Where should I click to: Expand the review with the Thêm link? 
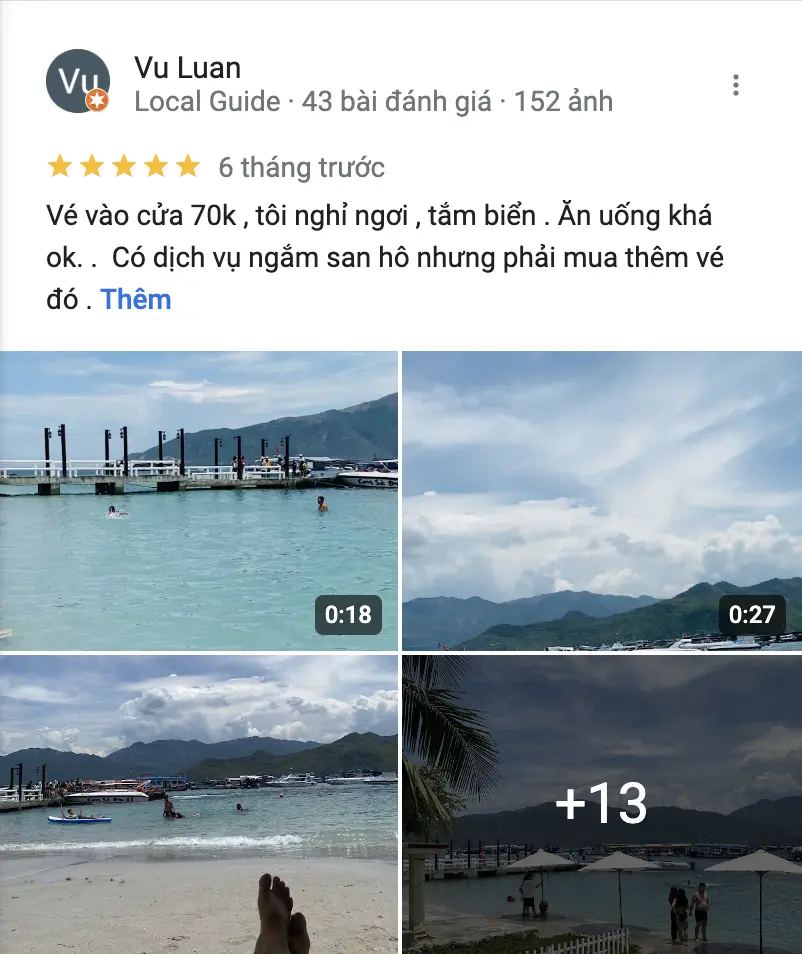coord(136,299)
